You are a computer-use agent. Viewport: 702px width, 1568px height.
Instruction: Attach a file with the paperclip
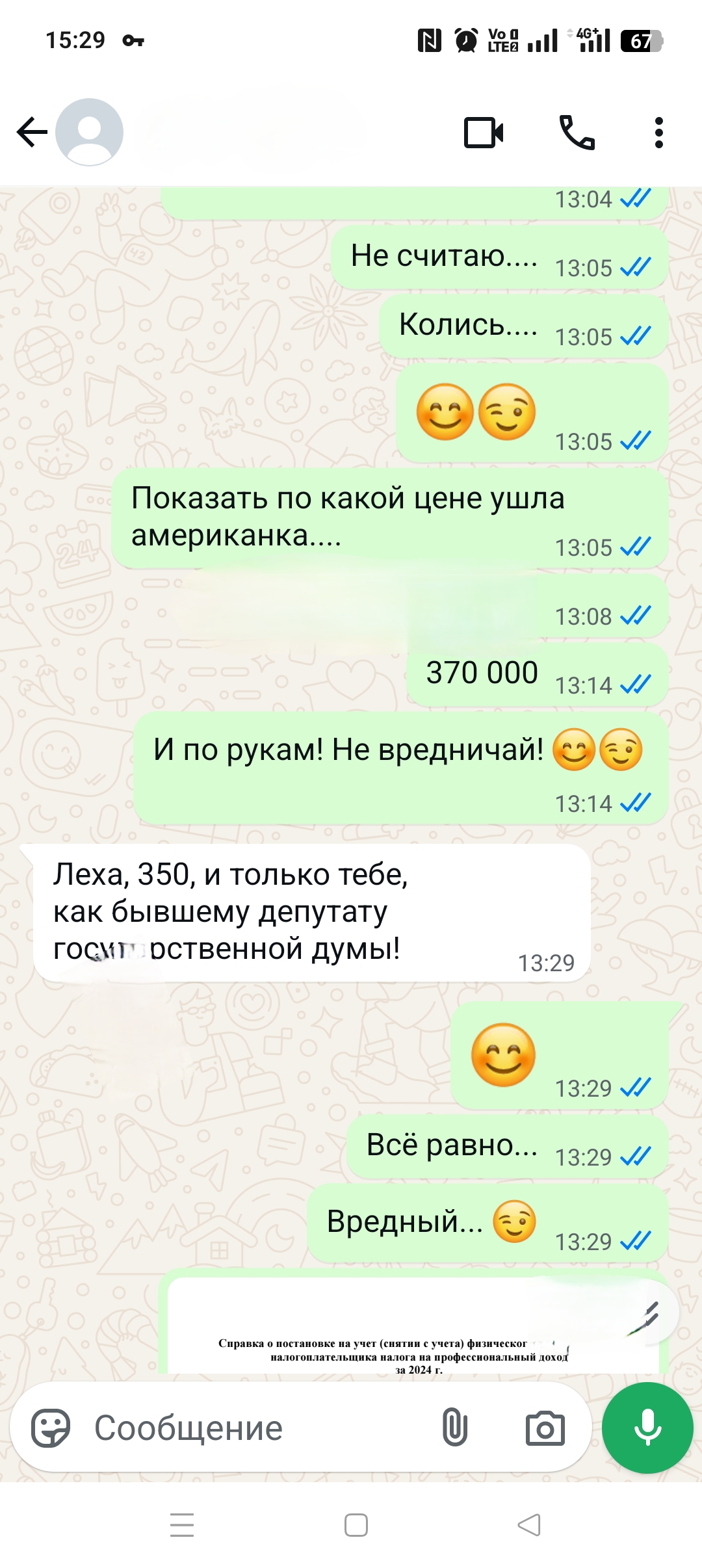point(455,1428)
